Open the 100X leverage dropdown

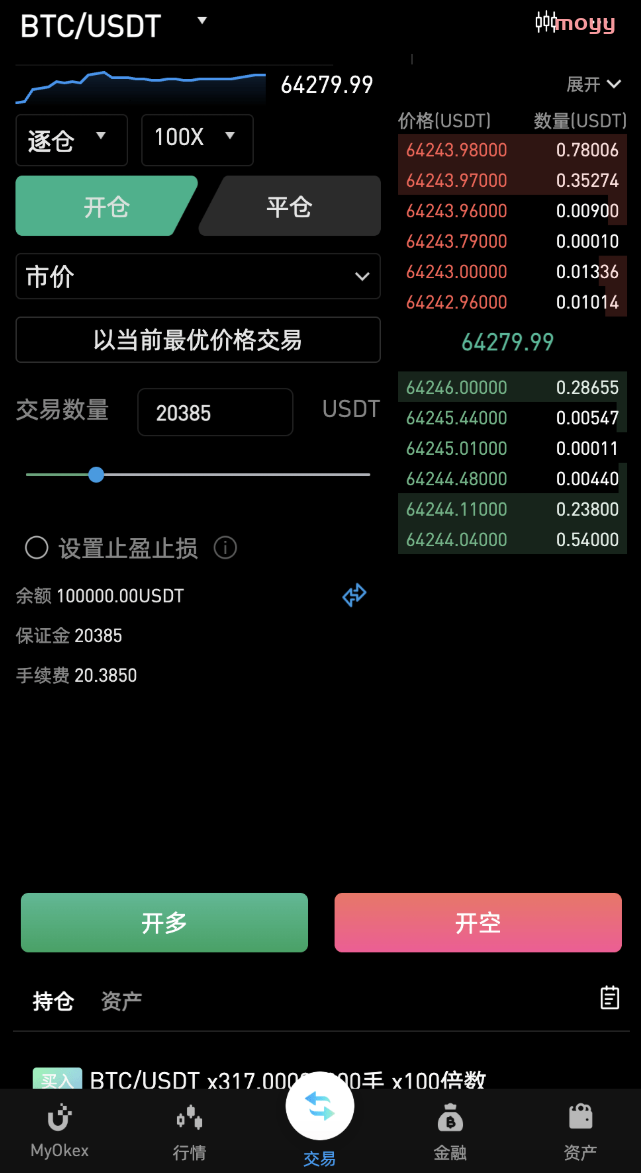[x=197, y=140]
